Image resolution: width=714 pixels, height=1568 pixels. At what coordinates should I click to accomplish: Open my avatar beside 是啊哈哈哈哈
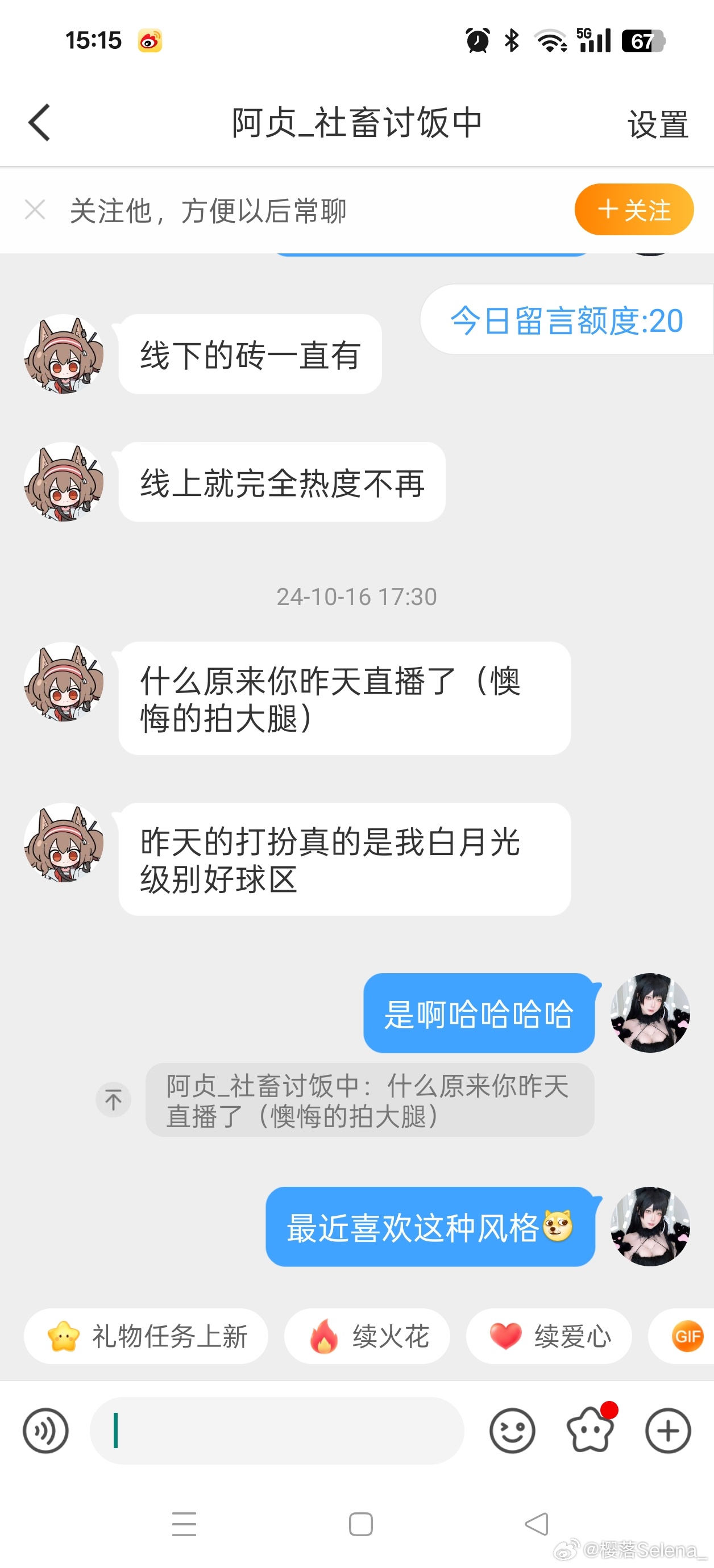650,1012
